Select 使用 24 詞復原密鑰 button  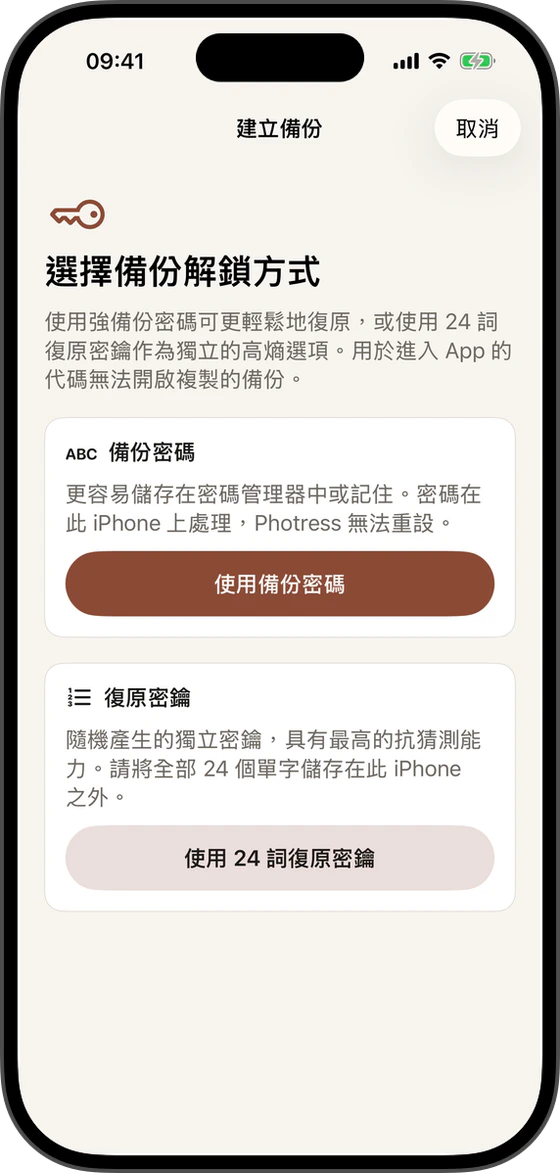tap(280, 858)
